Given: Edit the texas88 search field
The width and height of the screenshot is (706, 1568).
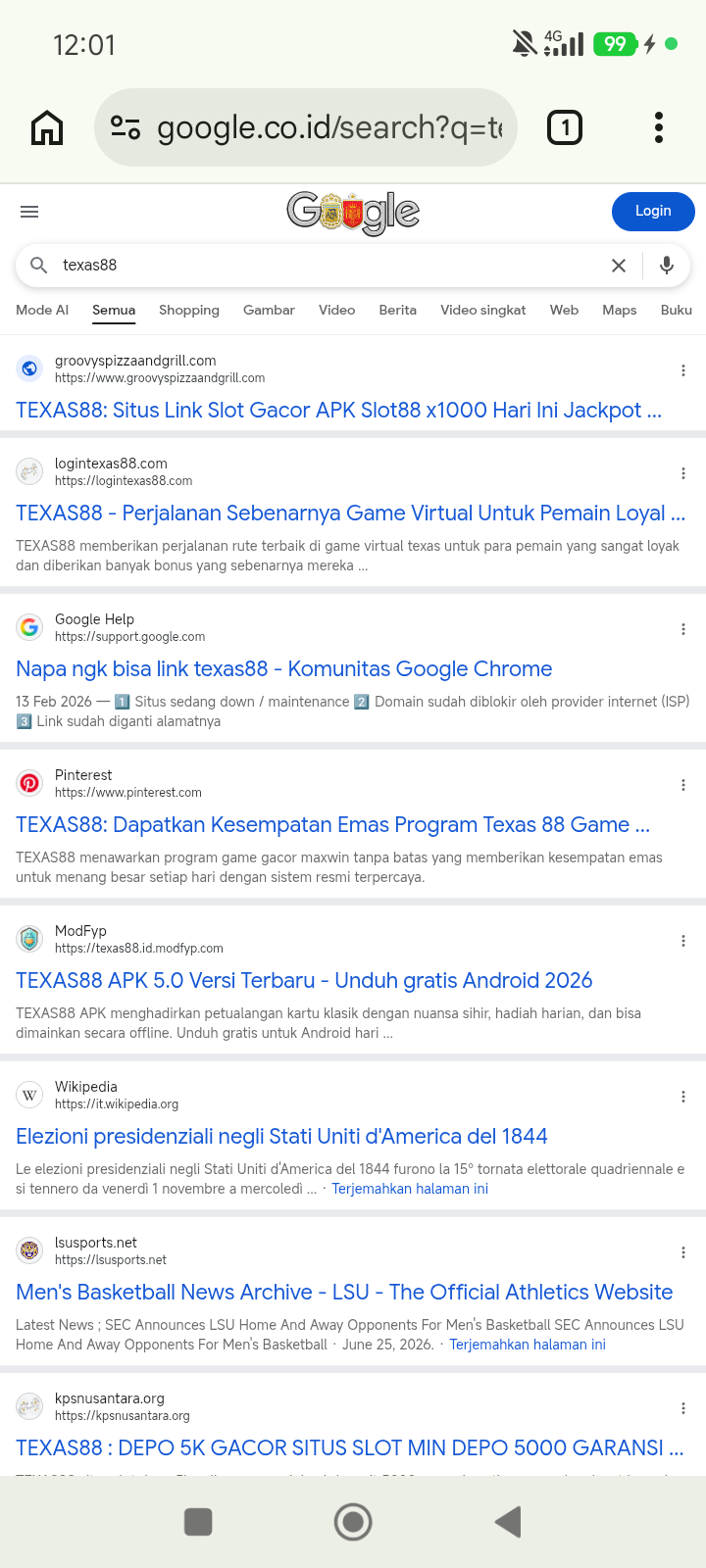Looking at the screenshot, I should pos(324,266).
